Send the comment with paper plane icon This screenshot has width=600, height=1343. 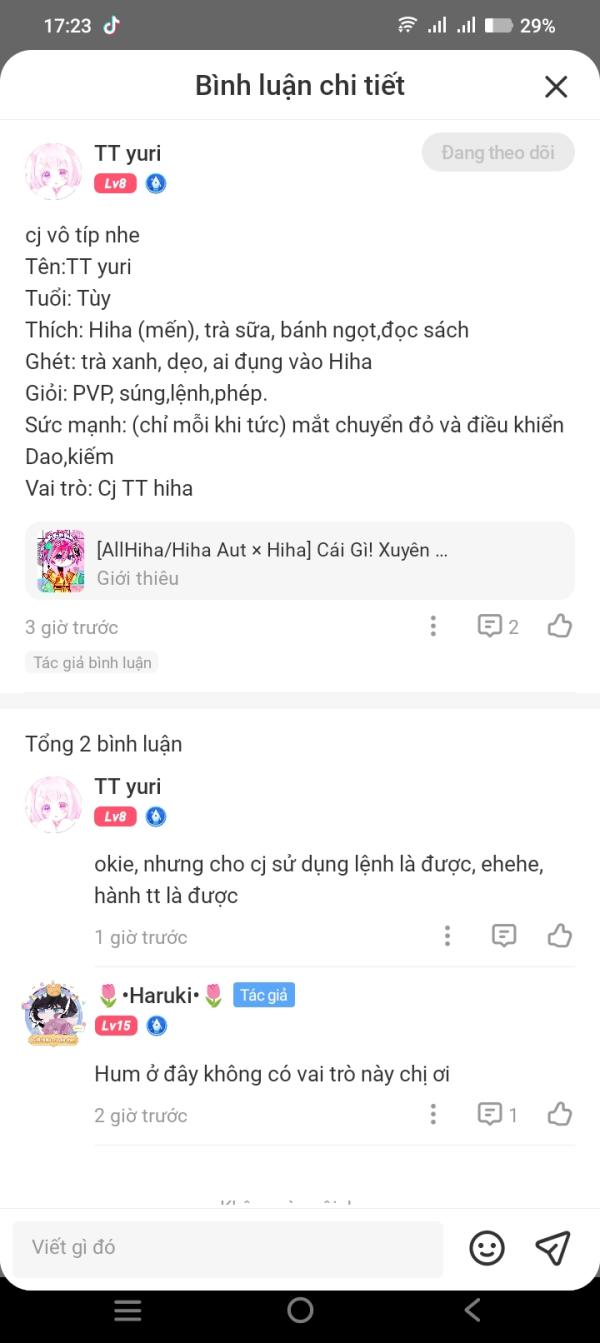[x=553, y=1247]
